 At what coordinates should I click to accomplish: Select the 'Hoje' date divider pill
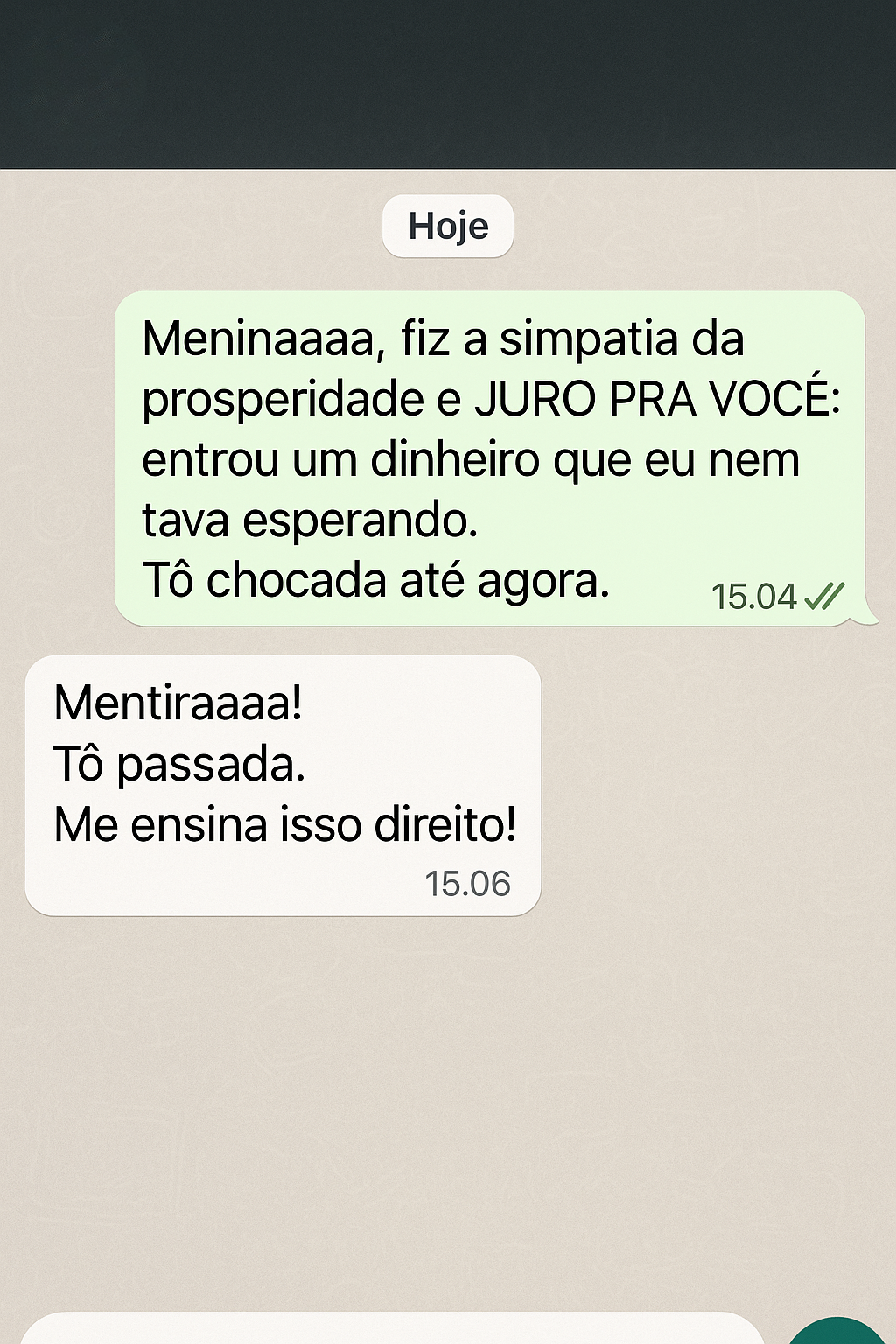[447, 226]
